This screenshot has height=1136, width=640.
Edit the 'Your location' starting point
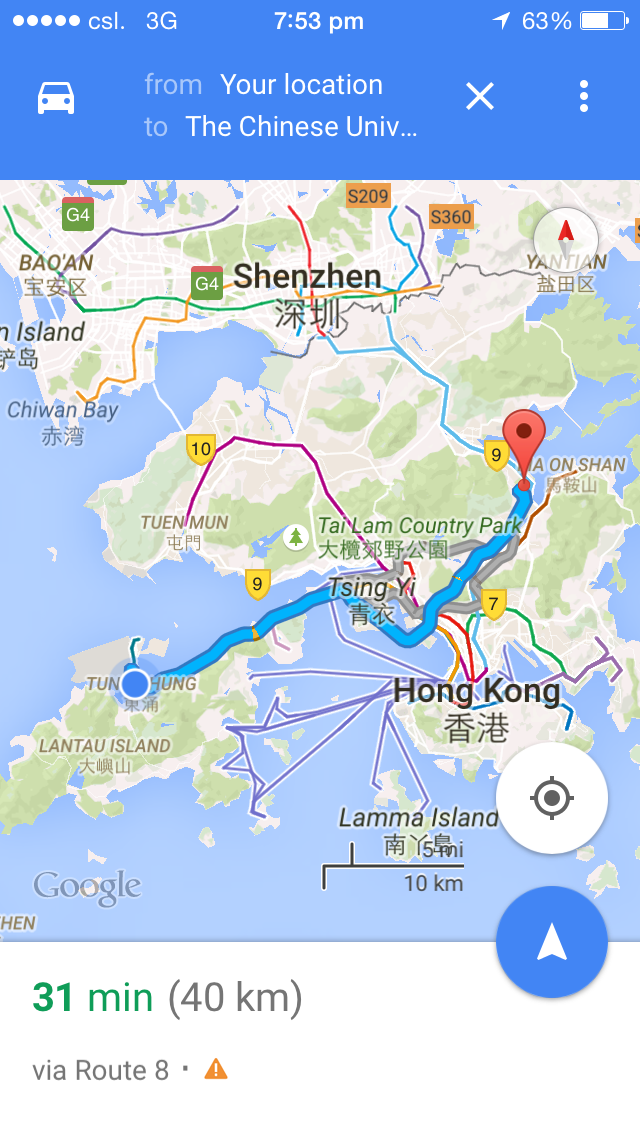300,85
